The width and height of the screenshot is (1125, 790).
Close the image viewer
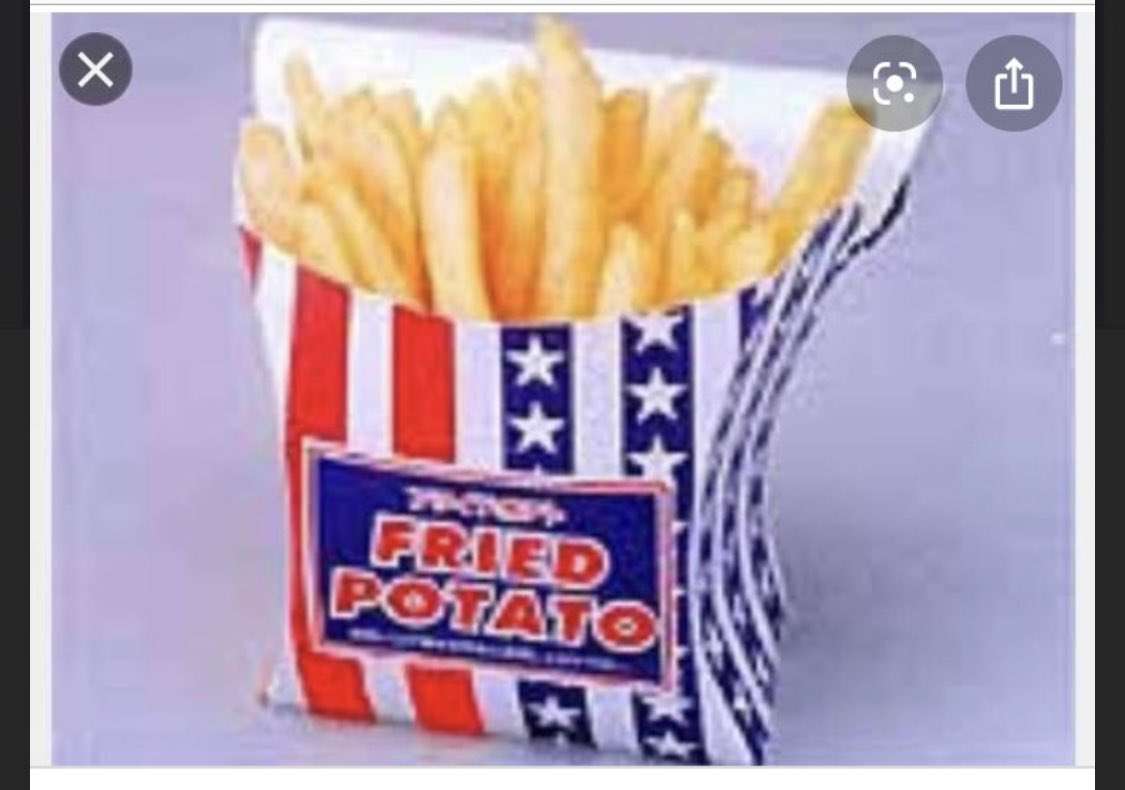(x=95, y=69)
